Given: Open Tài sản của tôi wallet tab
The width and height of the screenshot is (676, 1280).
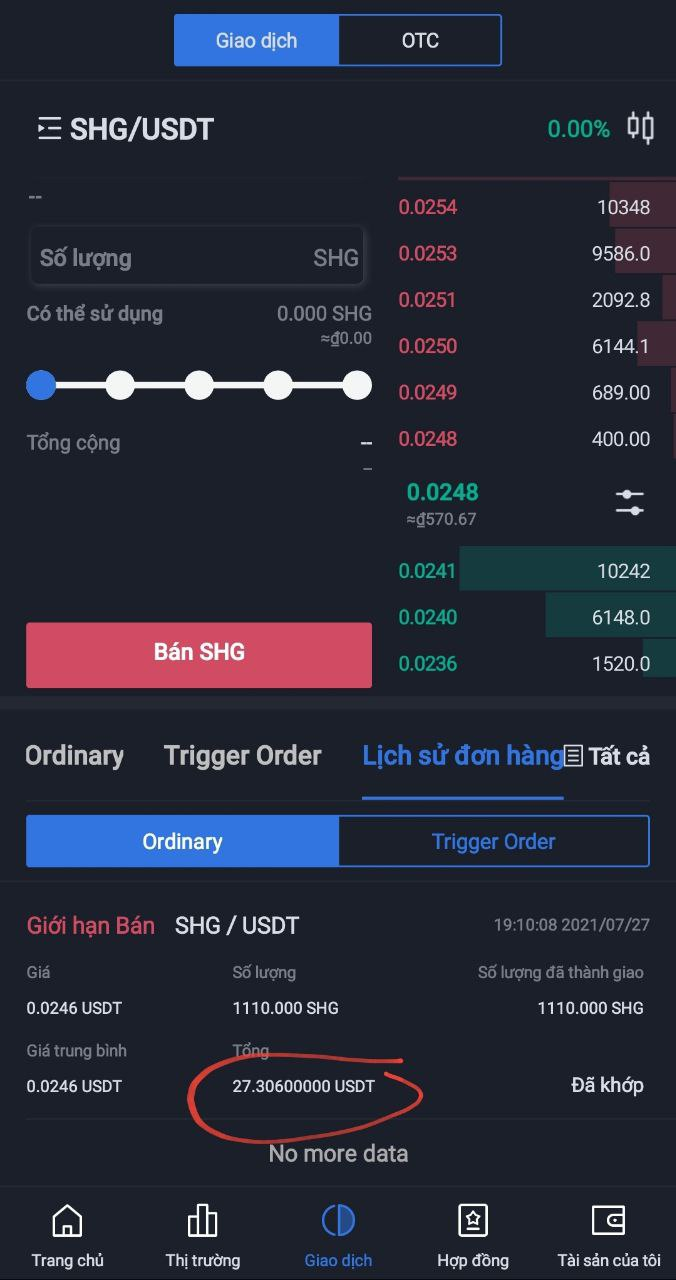Looking at the screenshot, I should [608, 1235].
